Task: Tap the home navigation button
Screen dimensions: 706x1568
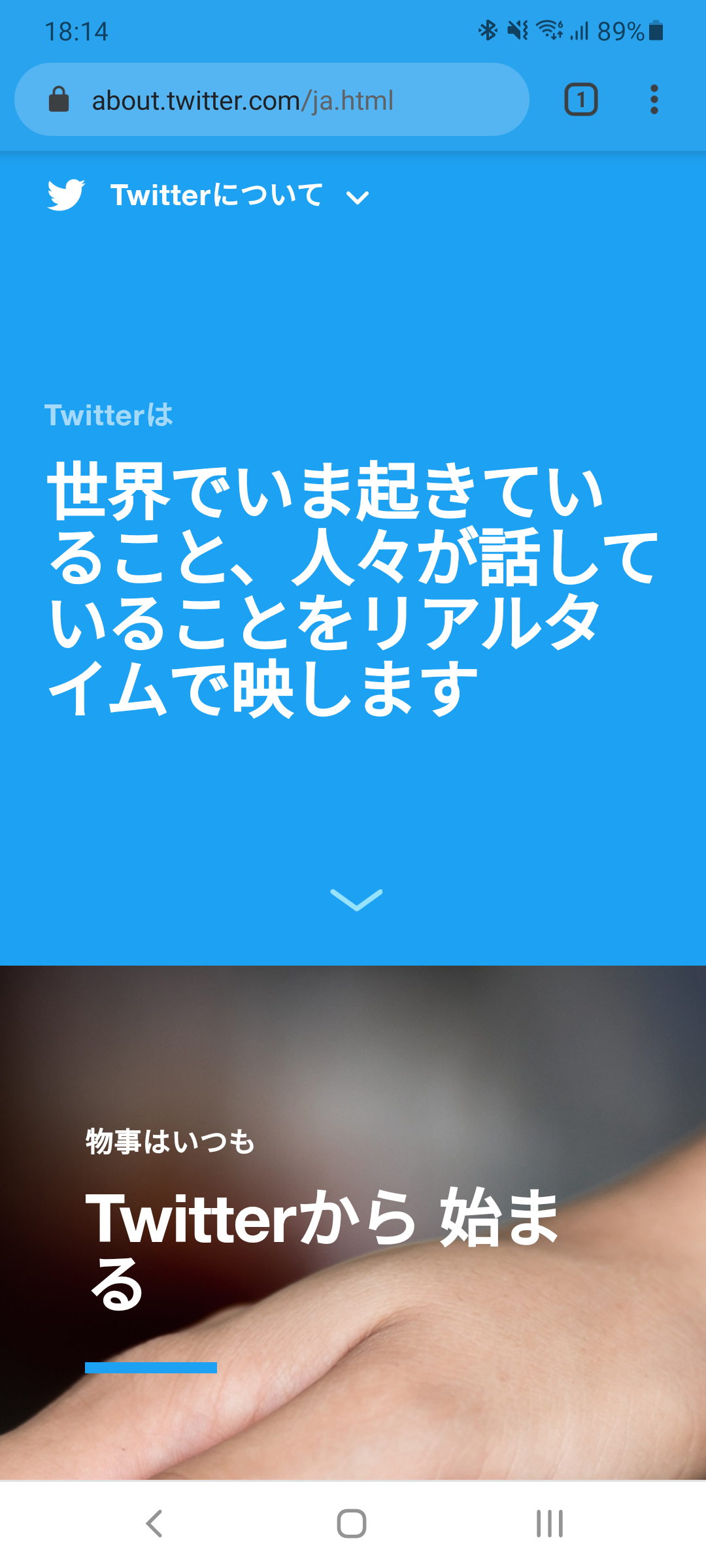Action: (353, 1522)
